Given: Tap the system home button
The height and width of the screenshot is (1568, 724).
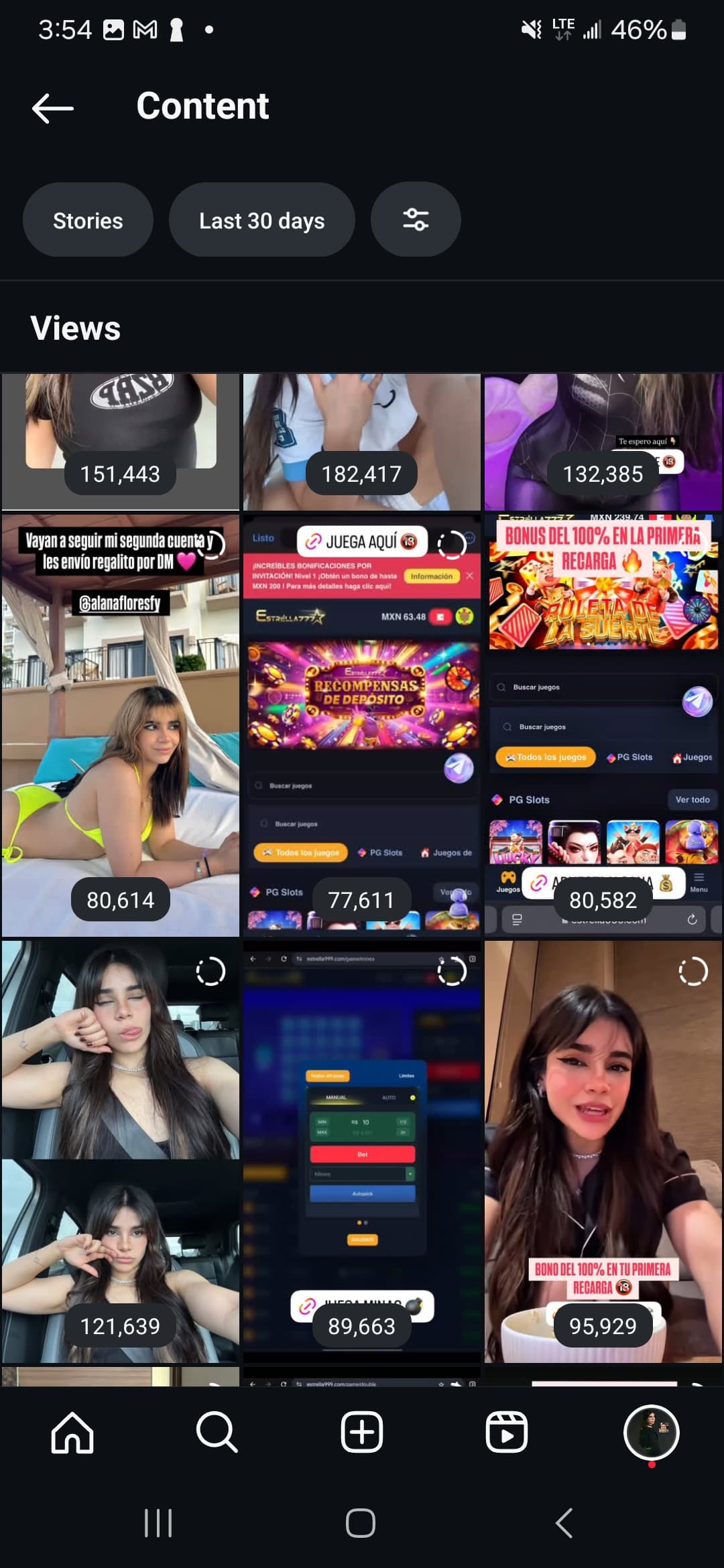Looking at the screenshot, I should click(361, 1523).
